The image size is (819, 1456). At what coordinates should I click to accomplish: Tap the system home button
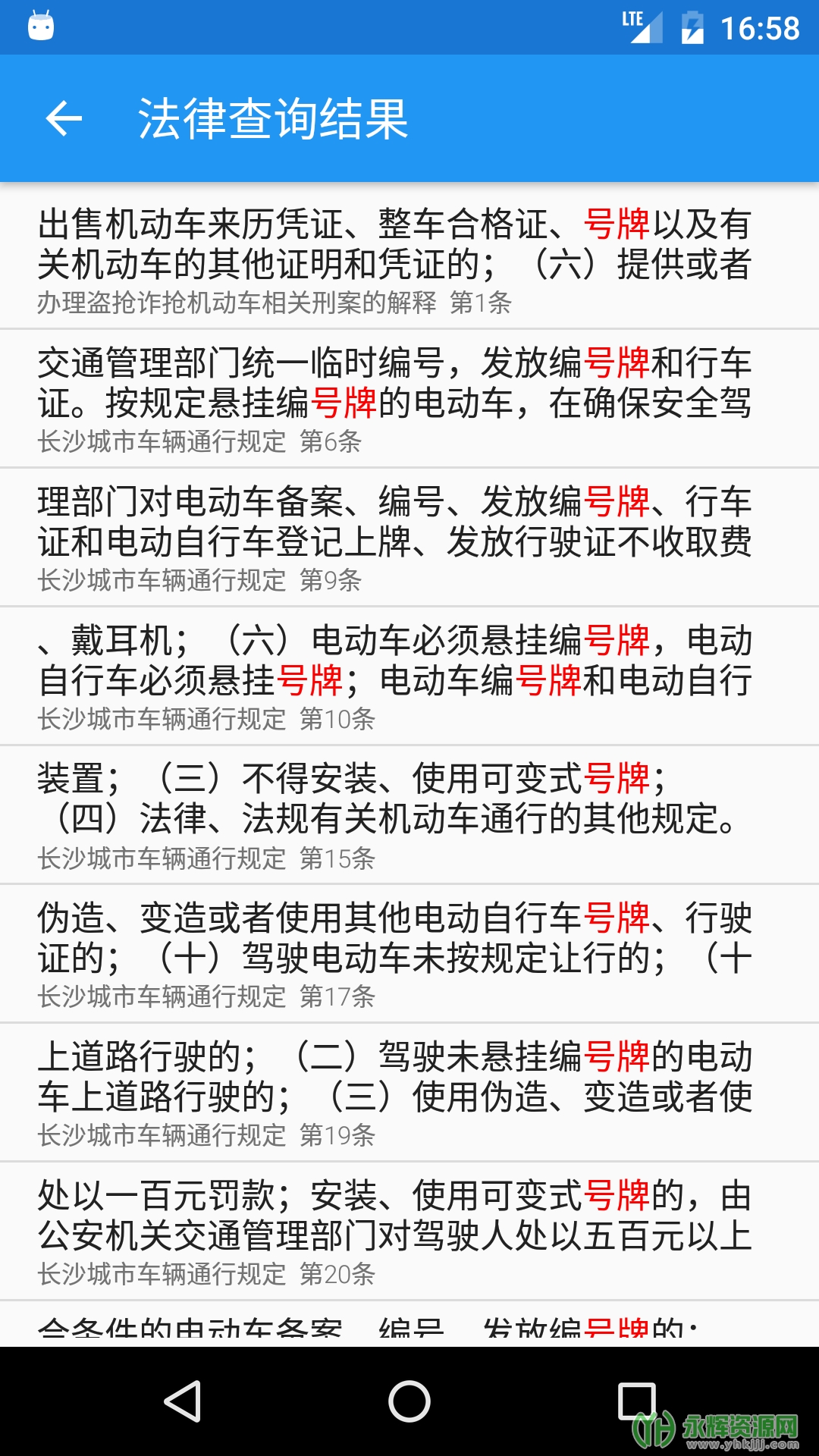point(409,1401)
